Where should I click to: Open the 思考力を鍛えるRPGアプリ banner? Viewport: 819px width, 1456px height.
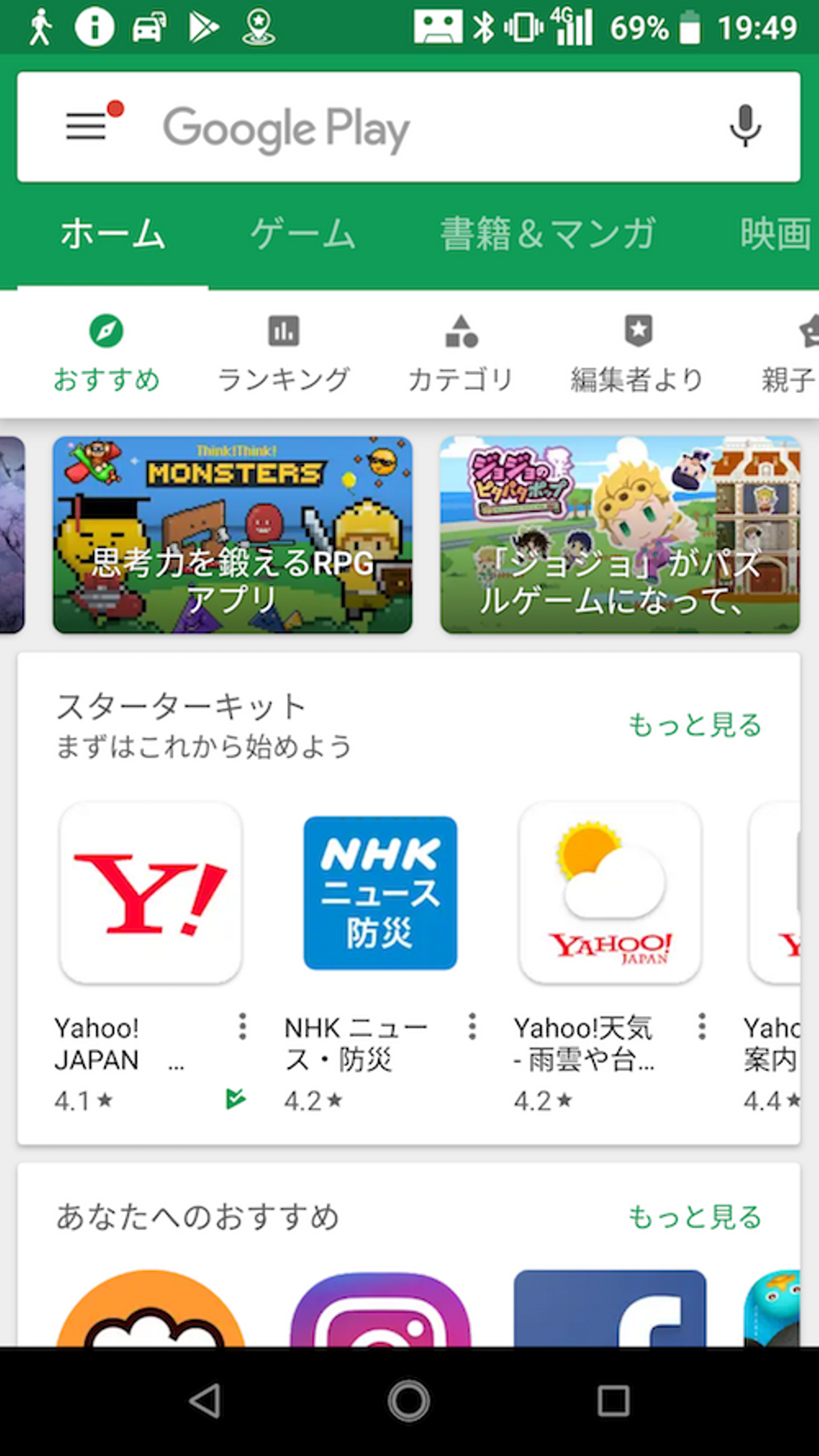(x=233, y=535)
